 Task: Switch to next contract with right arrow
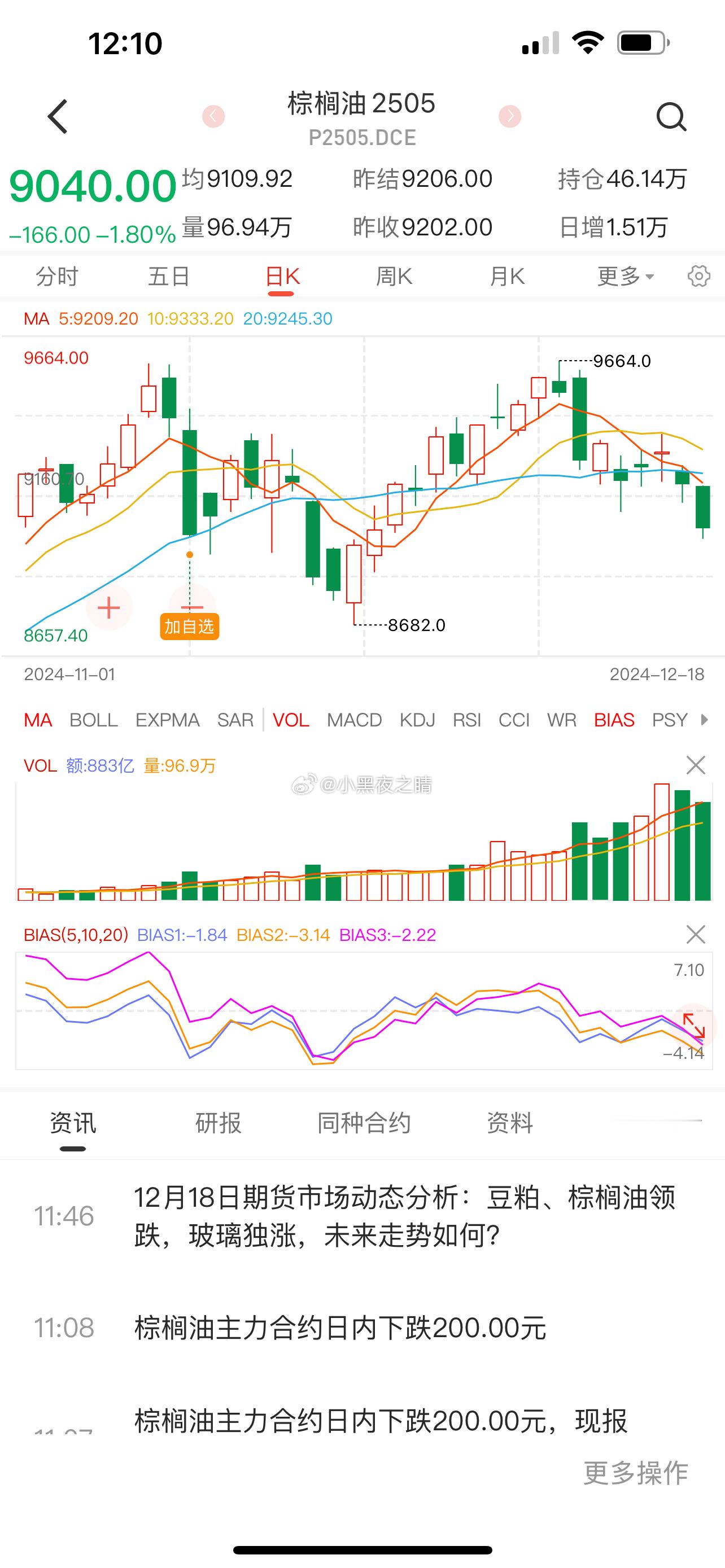[x=509, y=116]
